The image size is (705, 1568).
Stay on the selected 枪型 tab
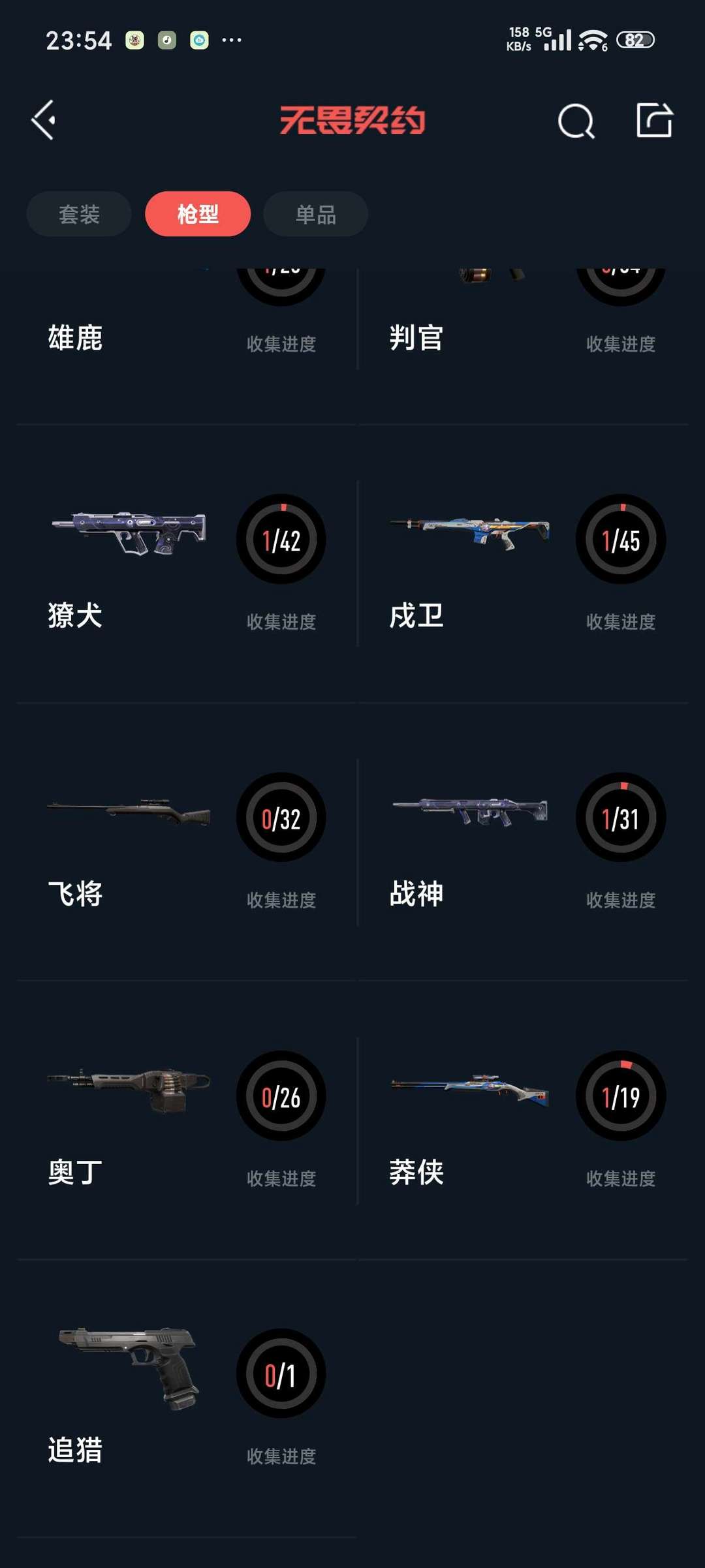[x=197, y=213]
